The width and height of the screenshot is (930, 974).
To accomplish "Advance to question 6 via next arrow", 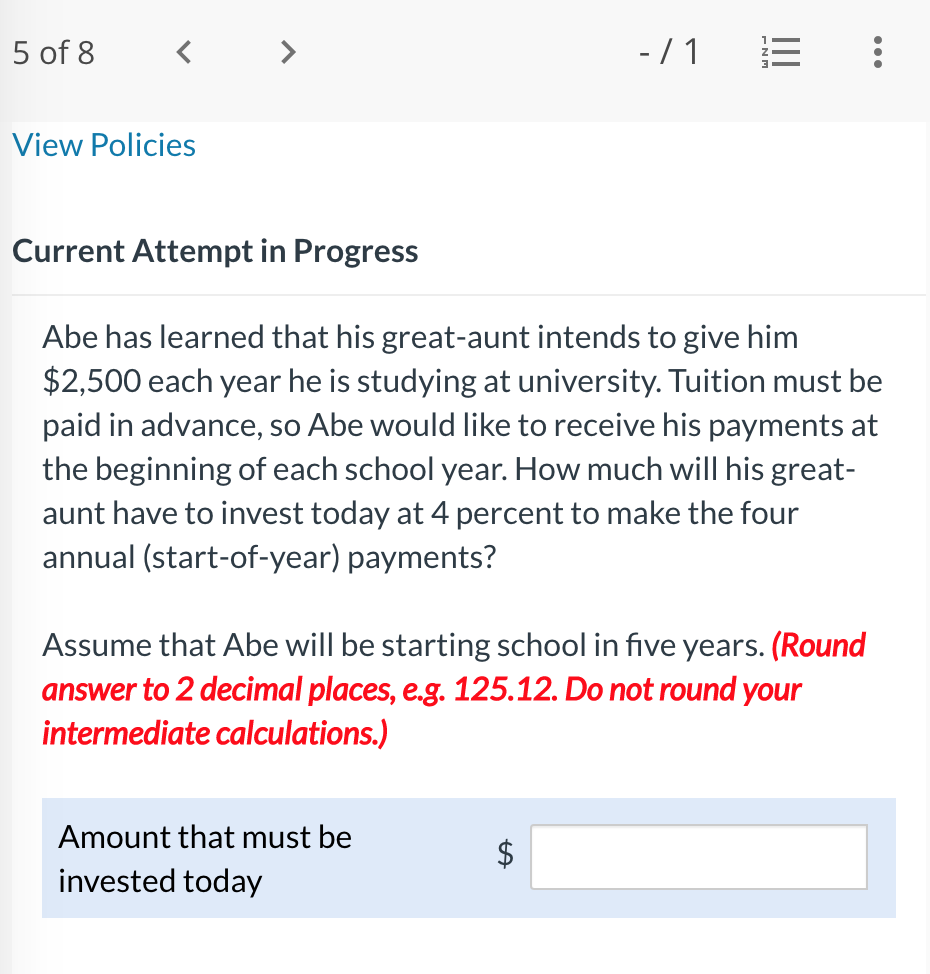I will coord(287,52).
